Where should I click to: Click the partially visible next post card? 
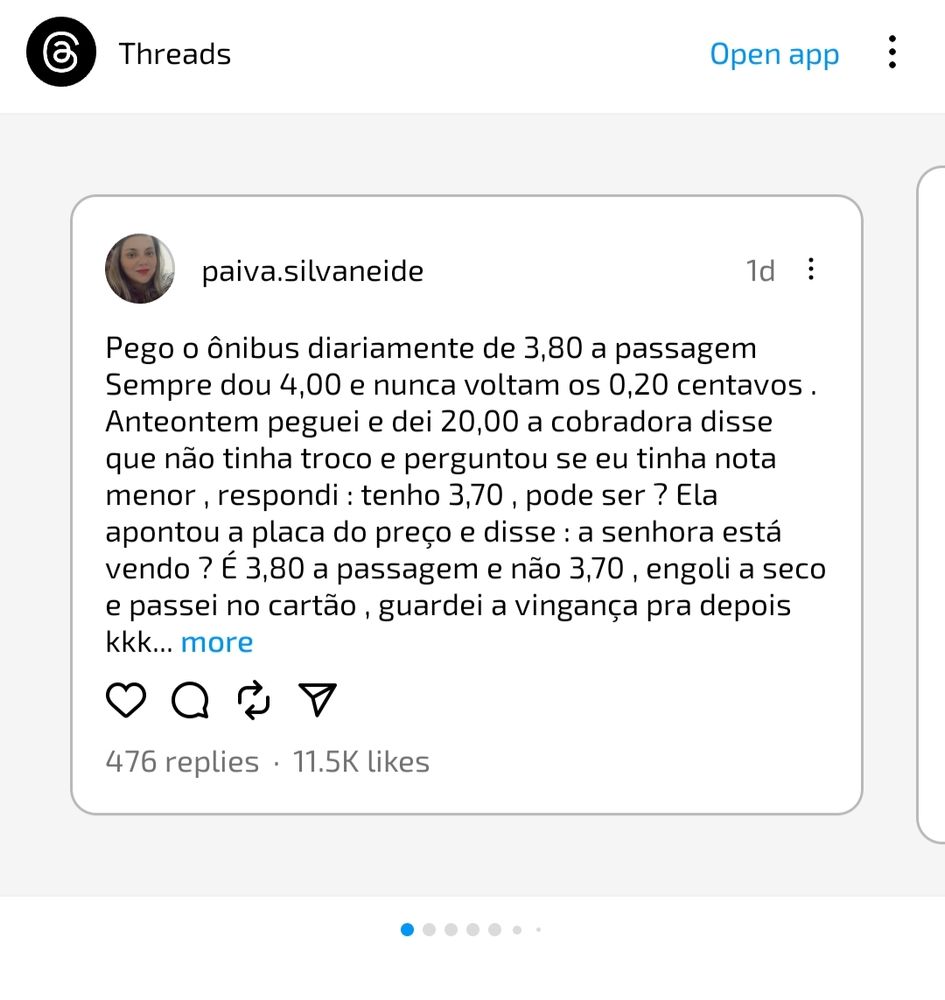point(933,500)
